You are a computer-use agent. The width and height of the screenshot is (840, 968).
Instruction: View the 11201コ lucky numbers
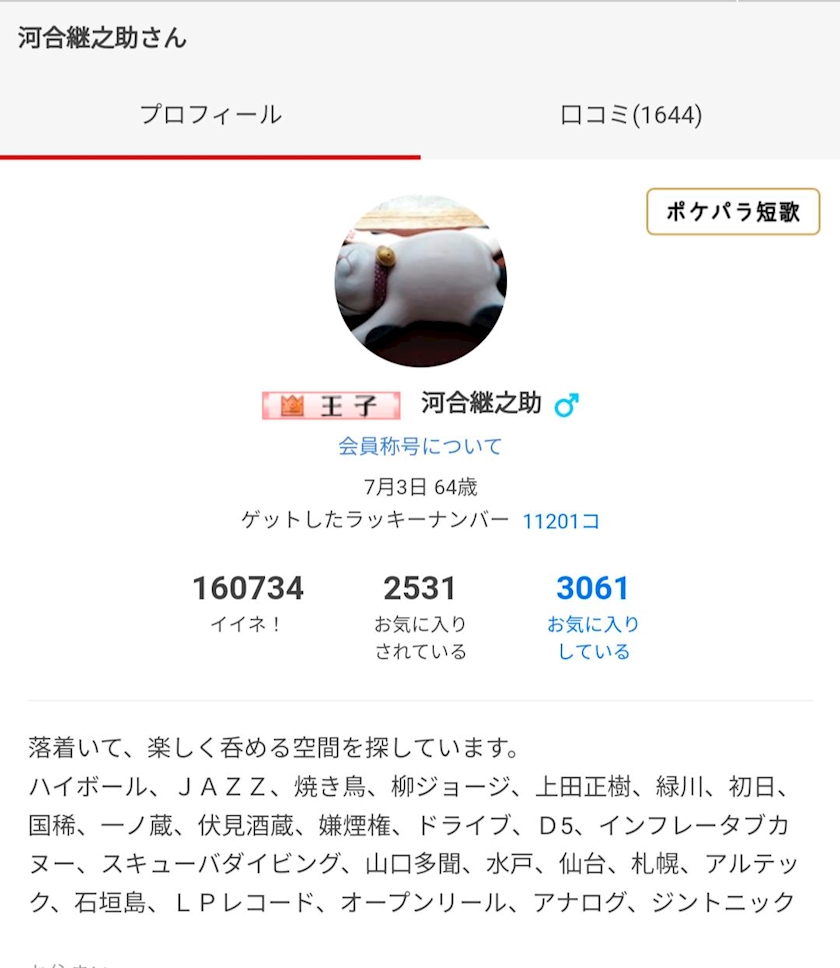click(561, 521)
